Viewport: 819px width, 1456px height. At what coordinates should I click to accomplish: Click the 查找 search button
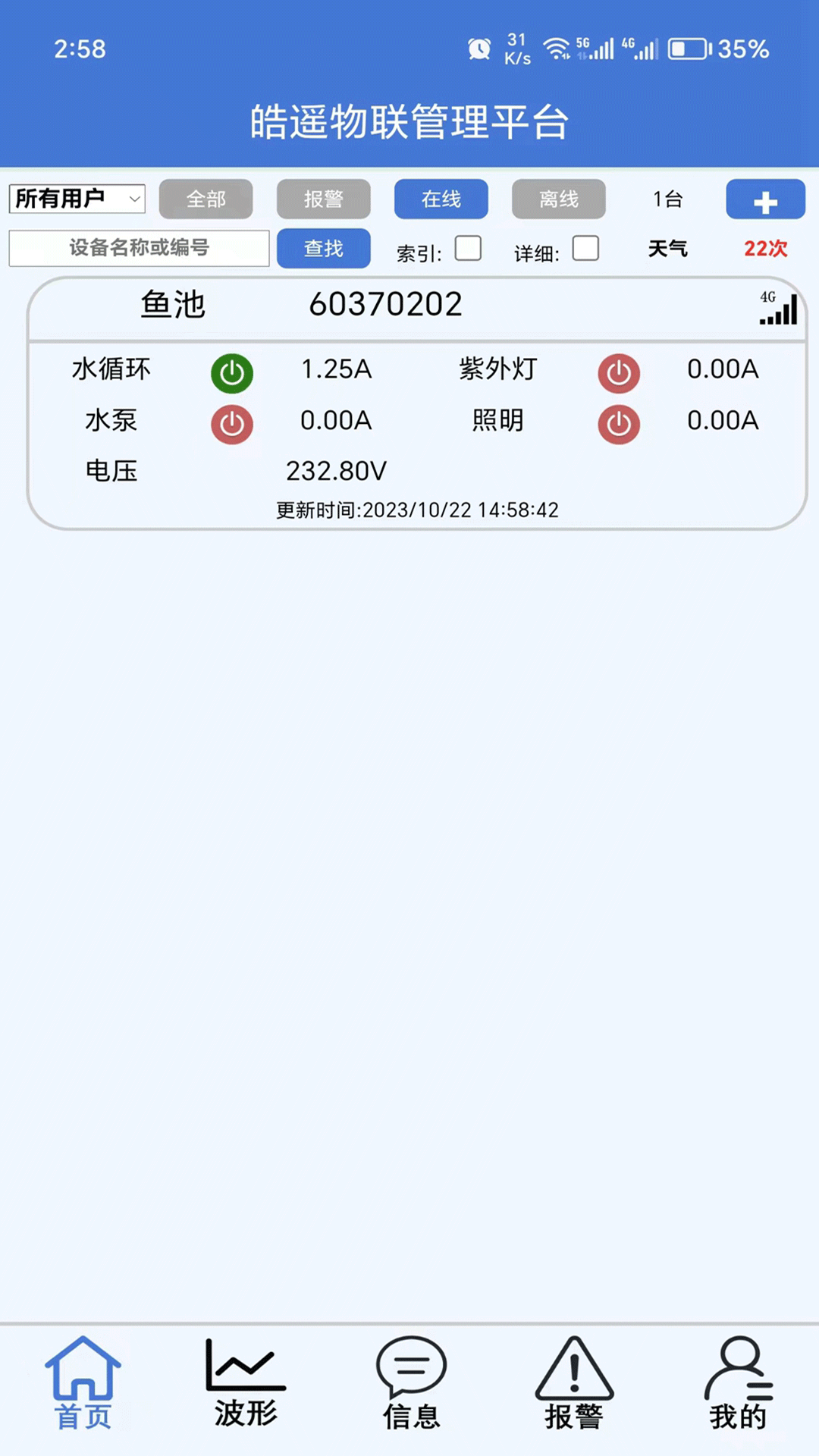(x=324, y=249)
